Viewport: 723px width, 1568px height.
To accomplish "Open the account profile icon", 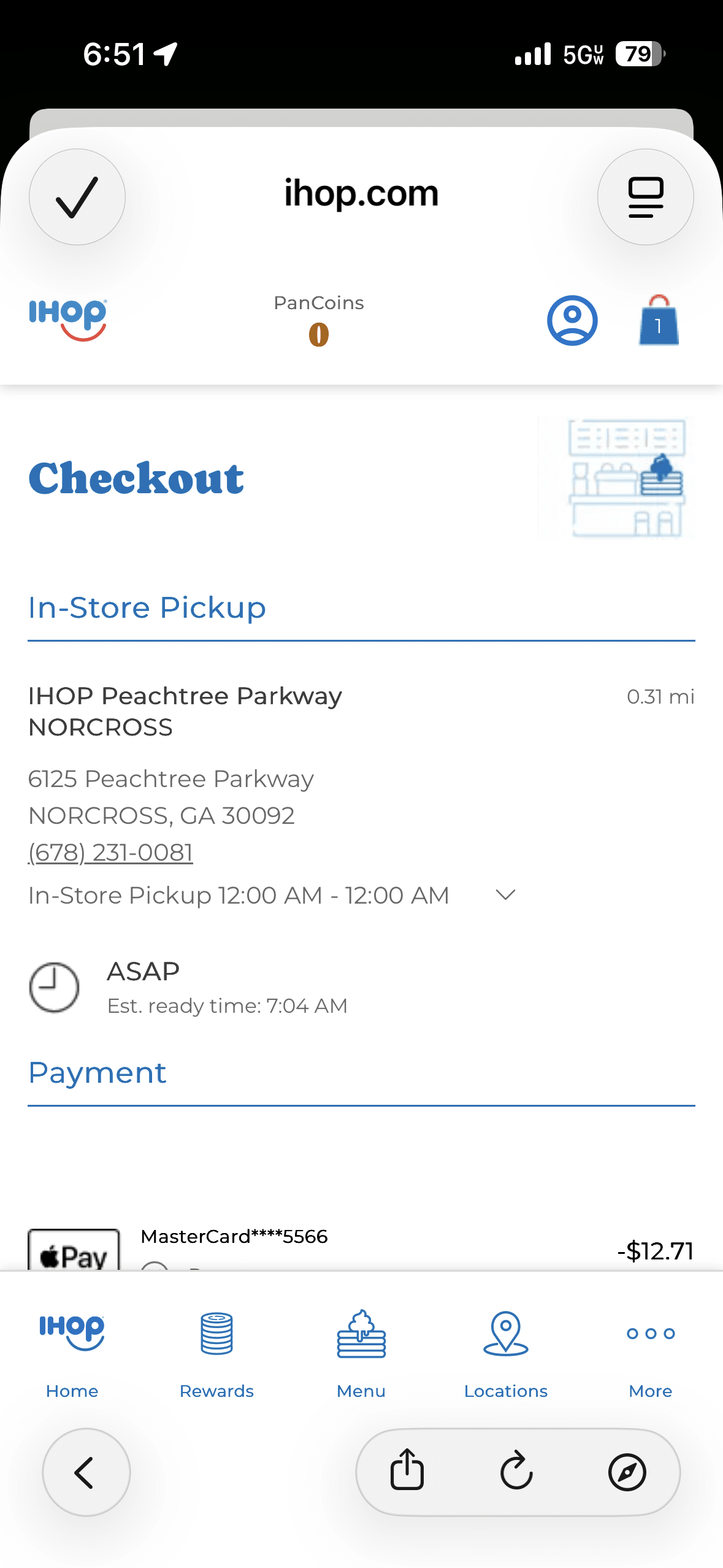I will (572, 320).
